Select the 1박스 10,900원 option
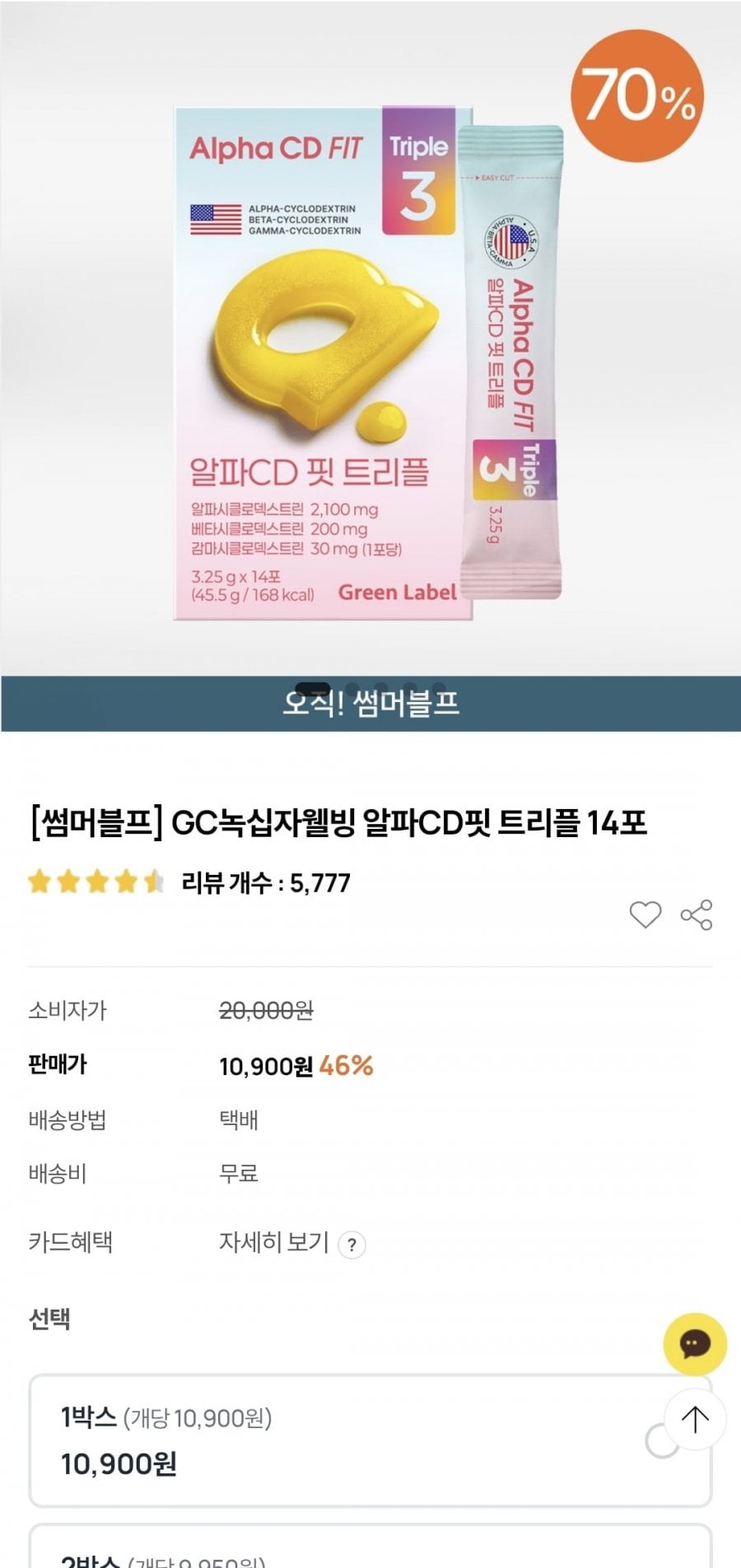The width and height of the screenshot is (741, 1568). pos(370,1440)
